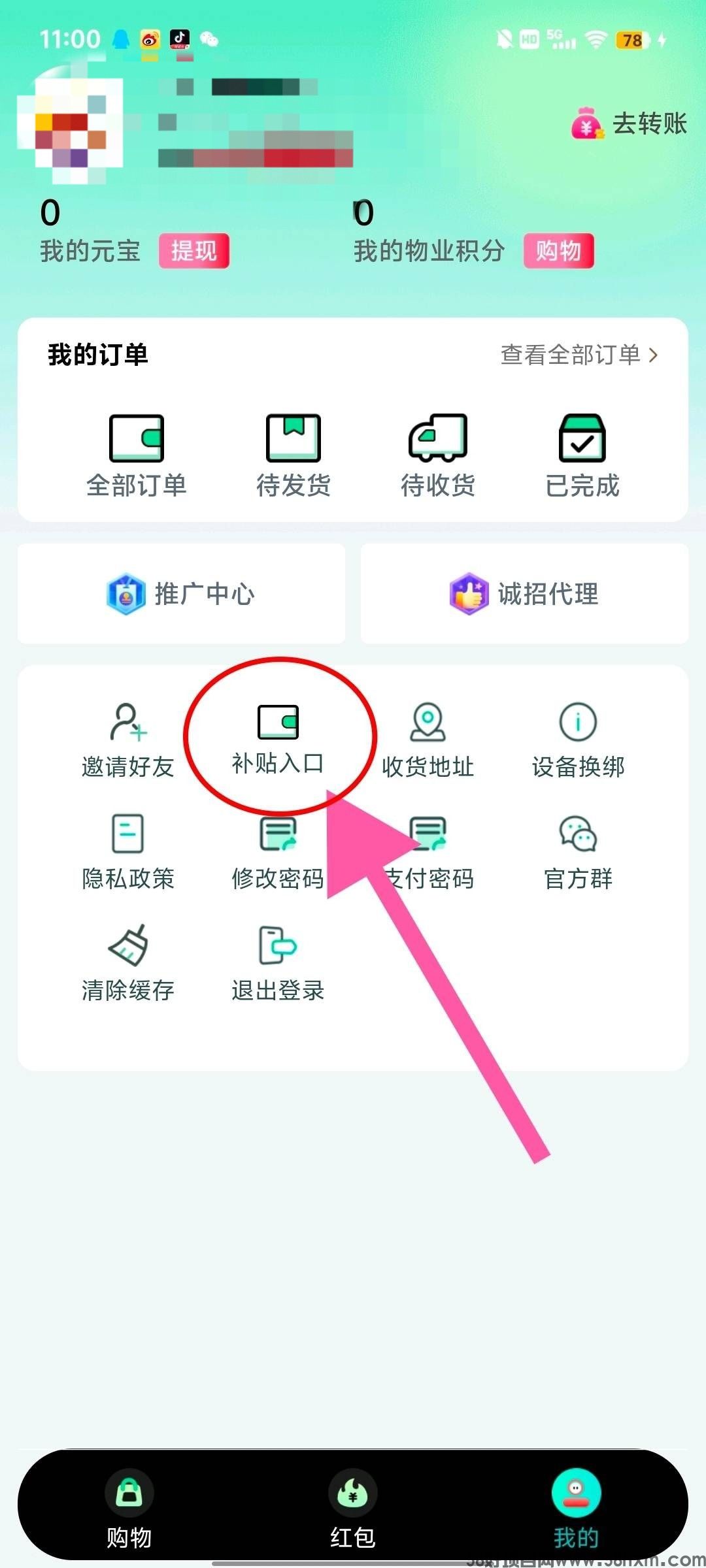Screen dimensions: 706x1568
Task: Open 修改密码 change password
Action: 277,849
